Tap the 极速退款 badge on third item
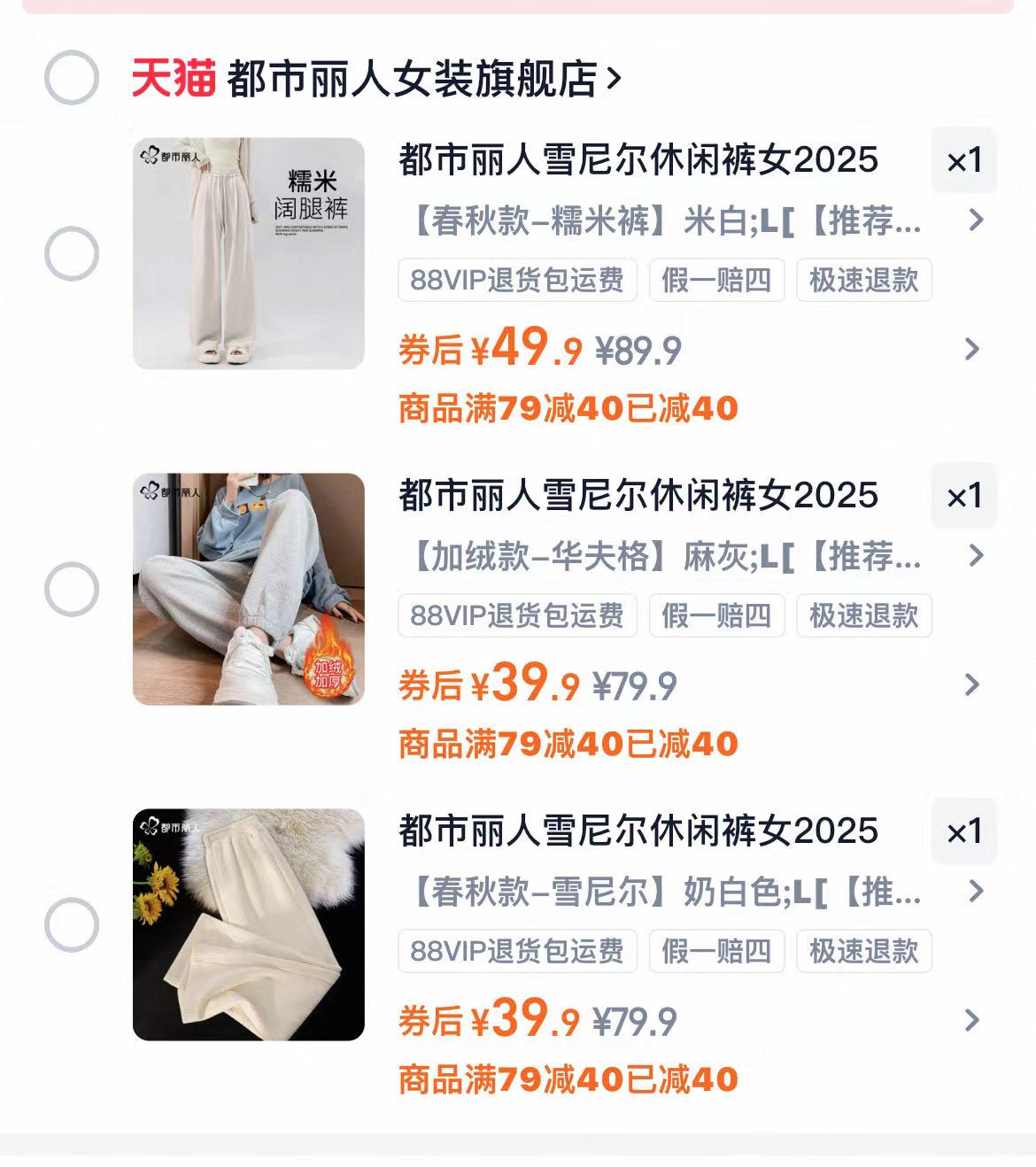This screenshot has height=1167, width=1036. pos(864,952)
